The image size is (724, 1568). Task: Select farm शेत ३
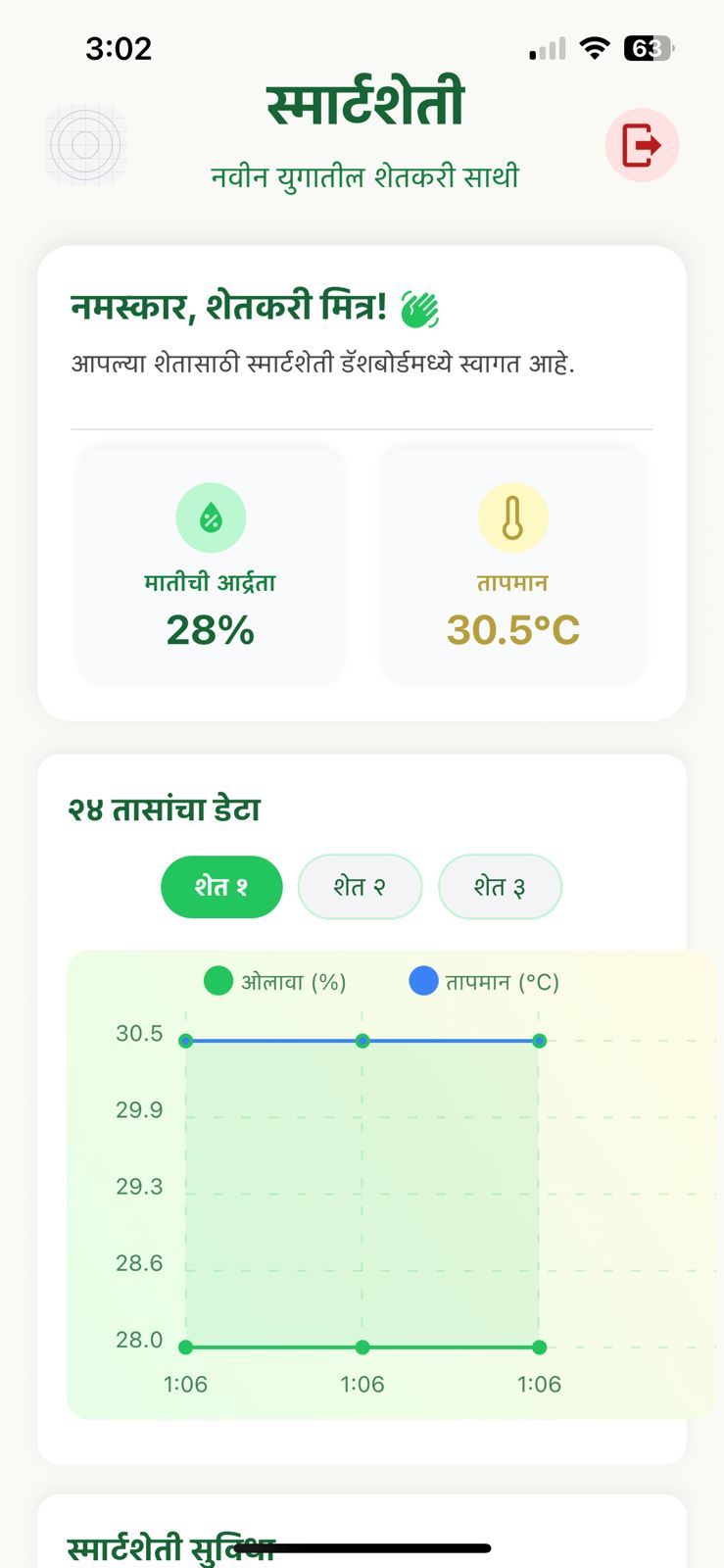click(500, 886)
